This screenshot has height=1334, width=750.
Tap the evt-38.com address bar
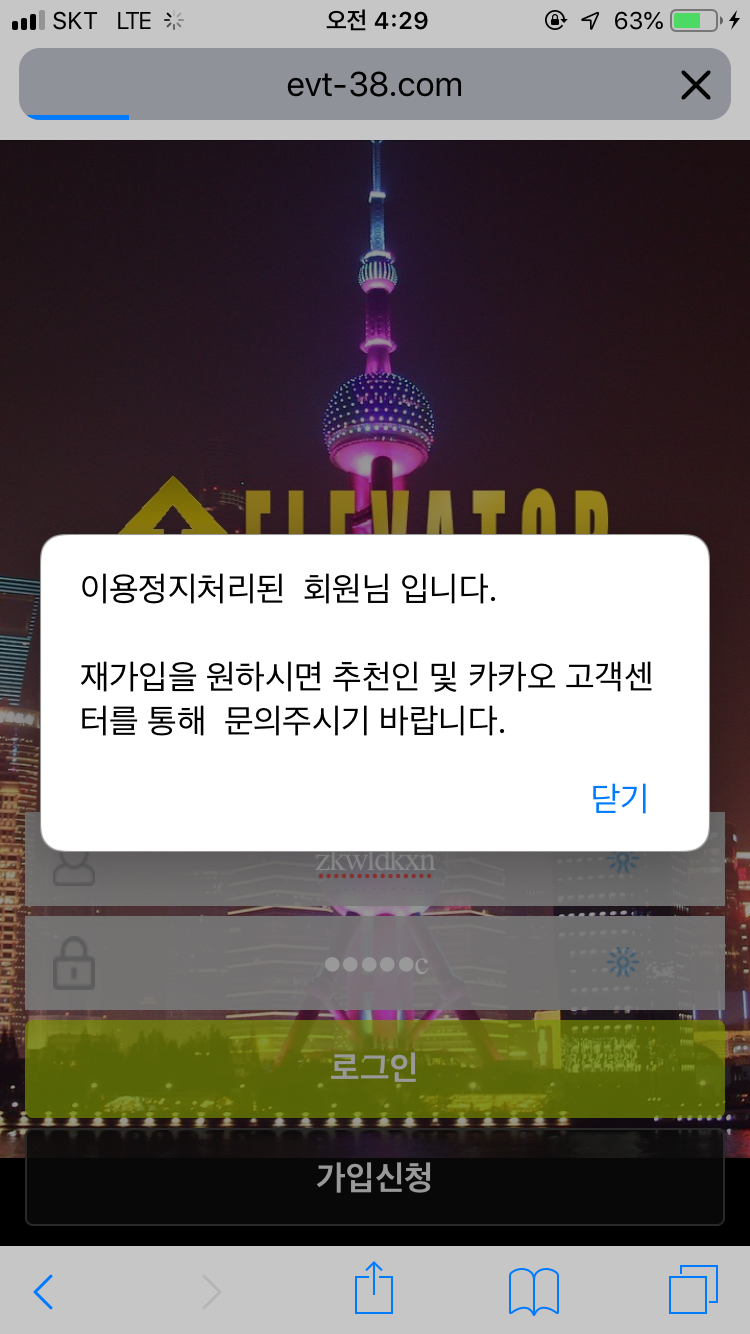pos(374,85)
